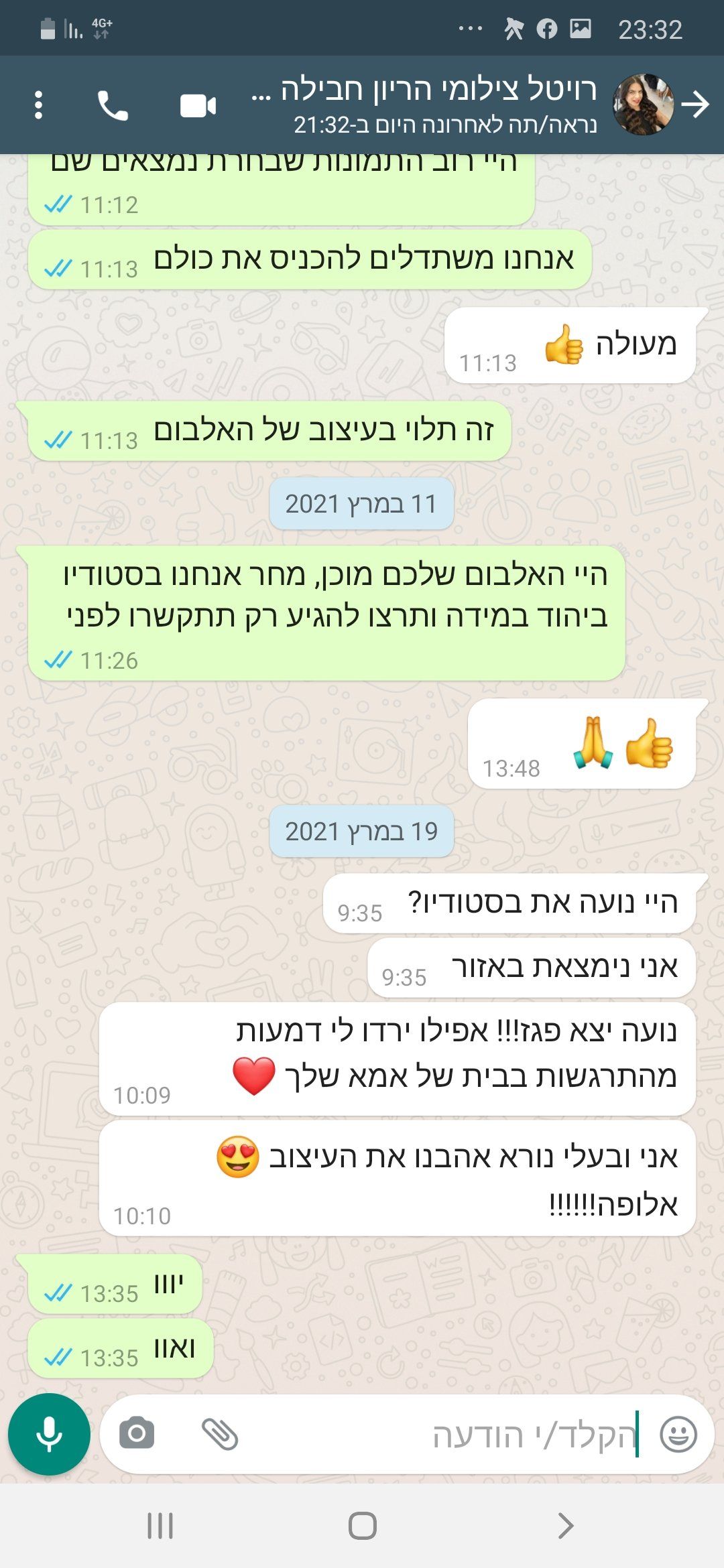The height and width of the screenshot is (1568, 724).
Task: Start a video call with this contact
Action: coord(198,106)
